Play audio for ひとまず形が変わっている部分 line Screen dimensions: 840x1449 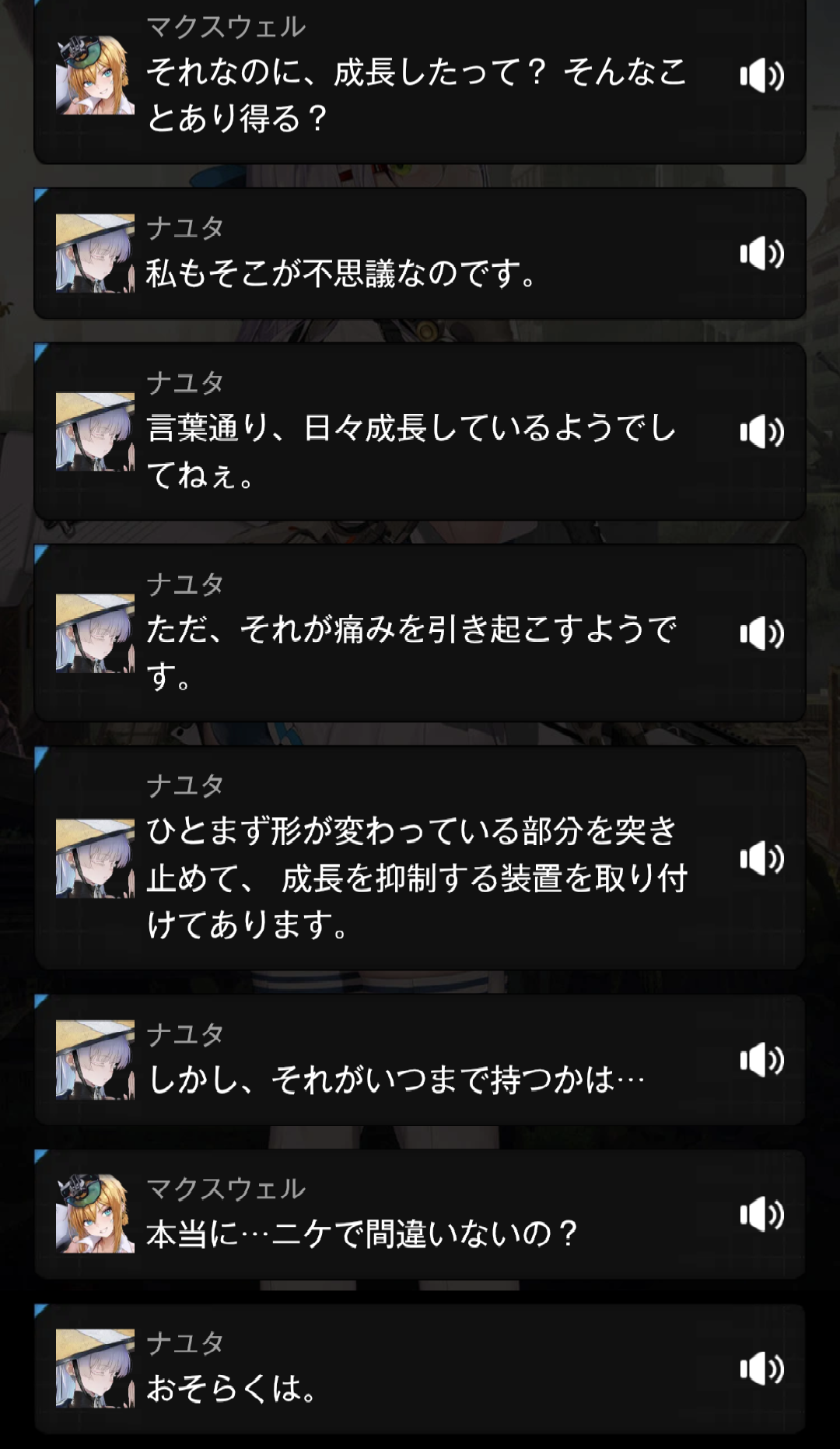(761, 858)
